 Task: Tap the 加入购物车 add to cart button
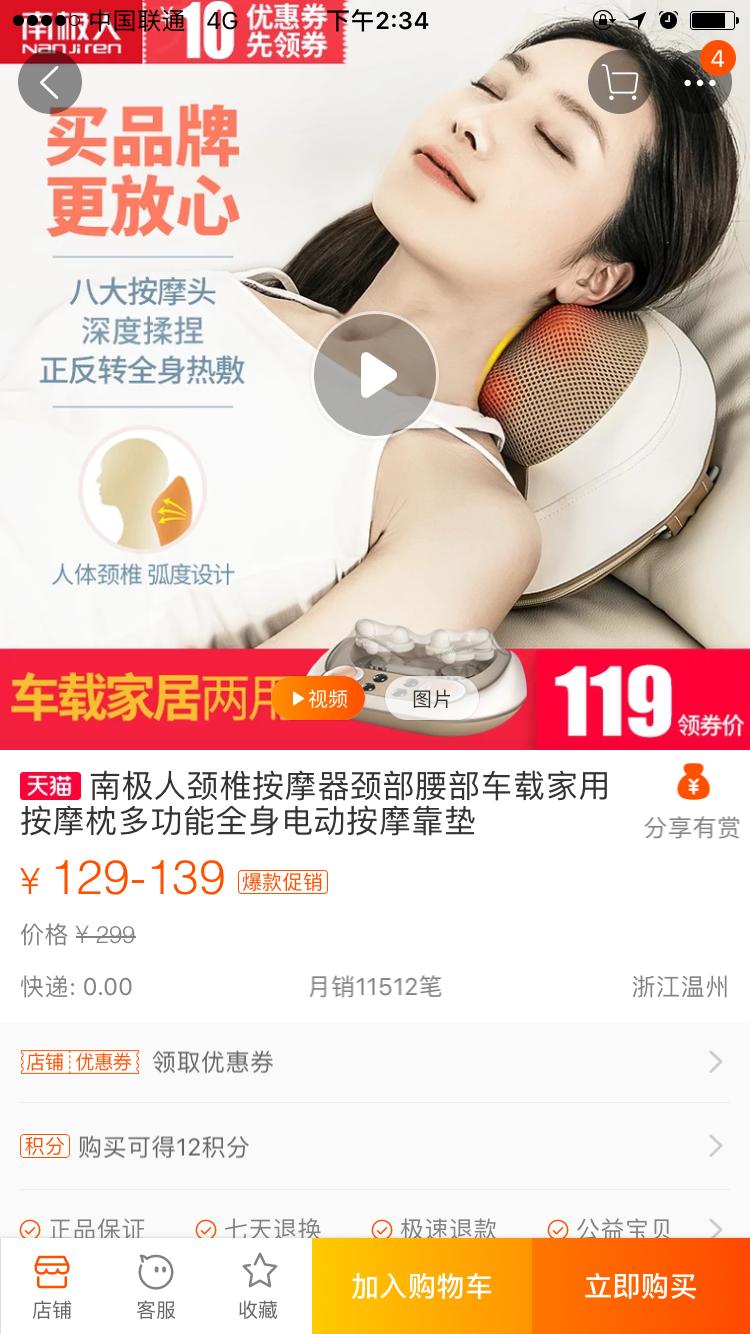tap(420, 1285)
